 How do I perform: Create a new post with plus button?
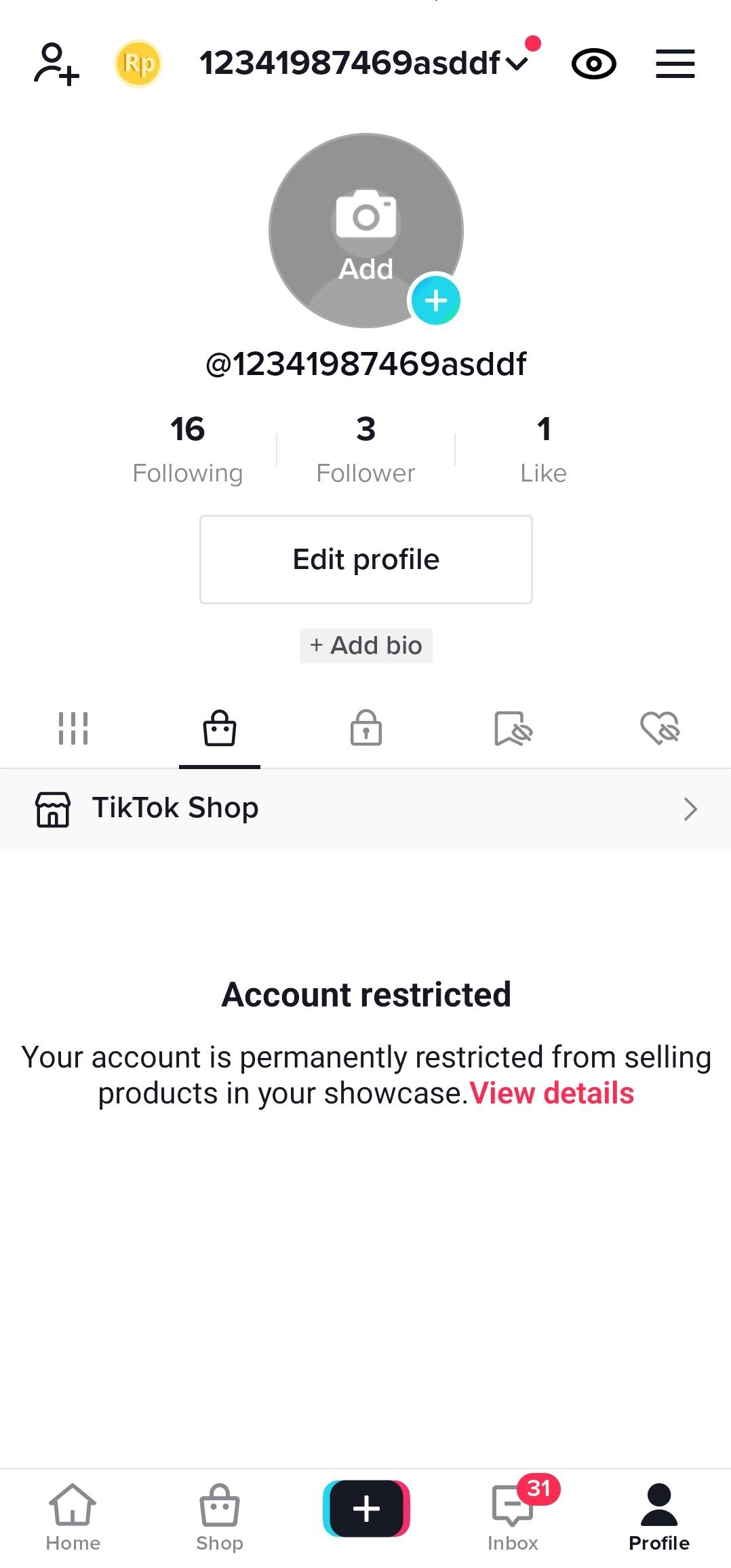(366, 1508)
